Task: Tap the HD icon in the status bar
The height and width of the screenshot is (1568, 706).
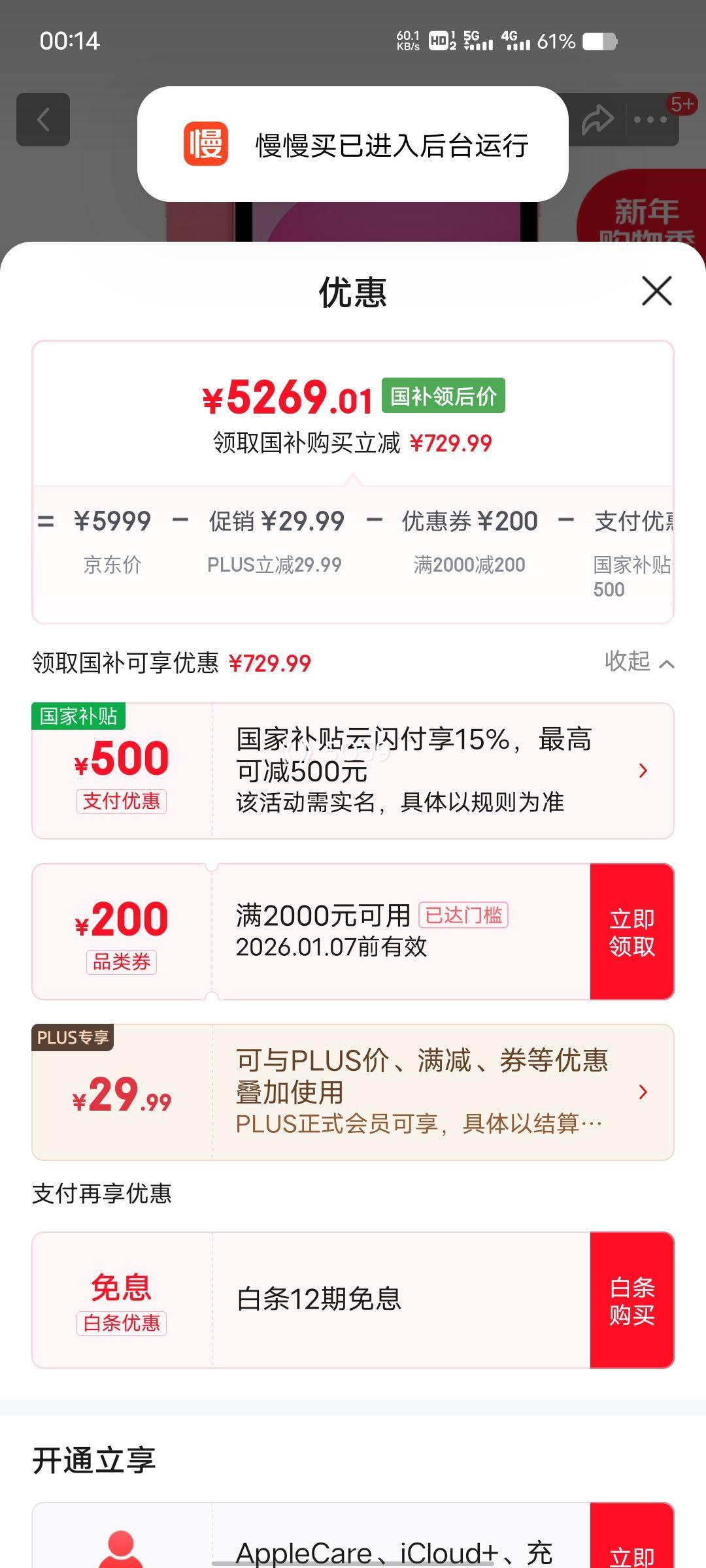Action: coord(439,41)
